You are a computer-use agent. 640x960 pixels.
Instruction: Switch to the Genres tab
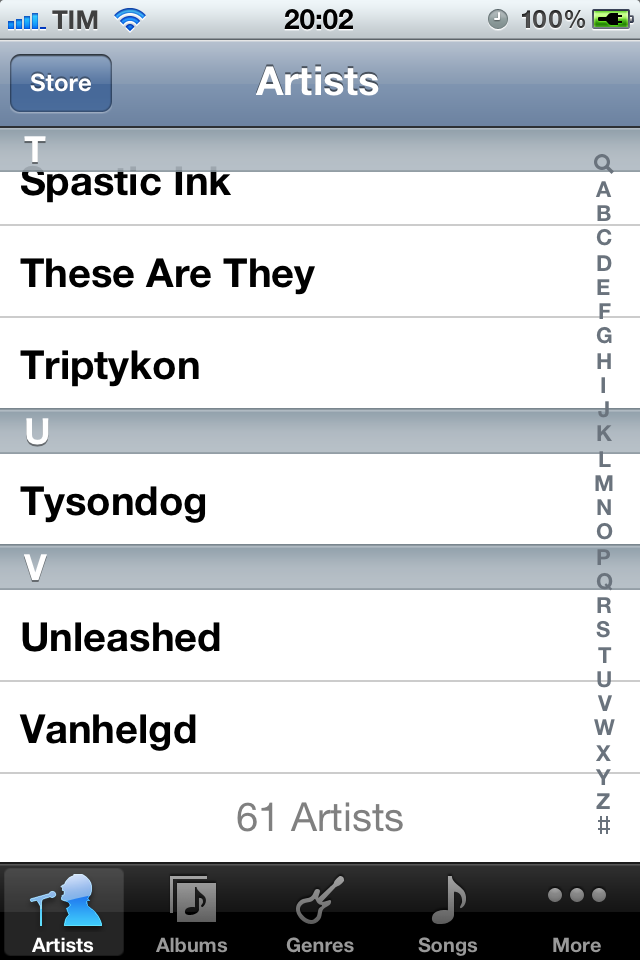coord(320,912)
